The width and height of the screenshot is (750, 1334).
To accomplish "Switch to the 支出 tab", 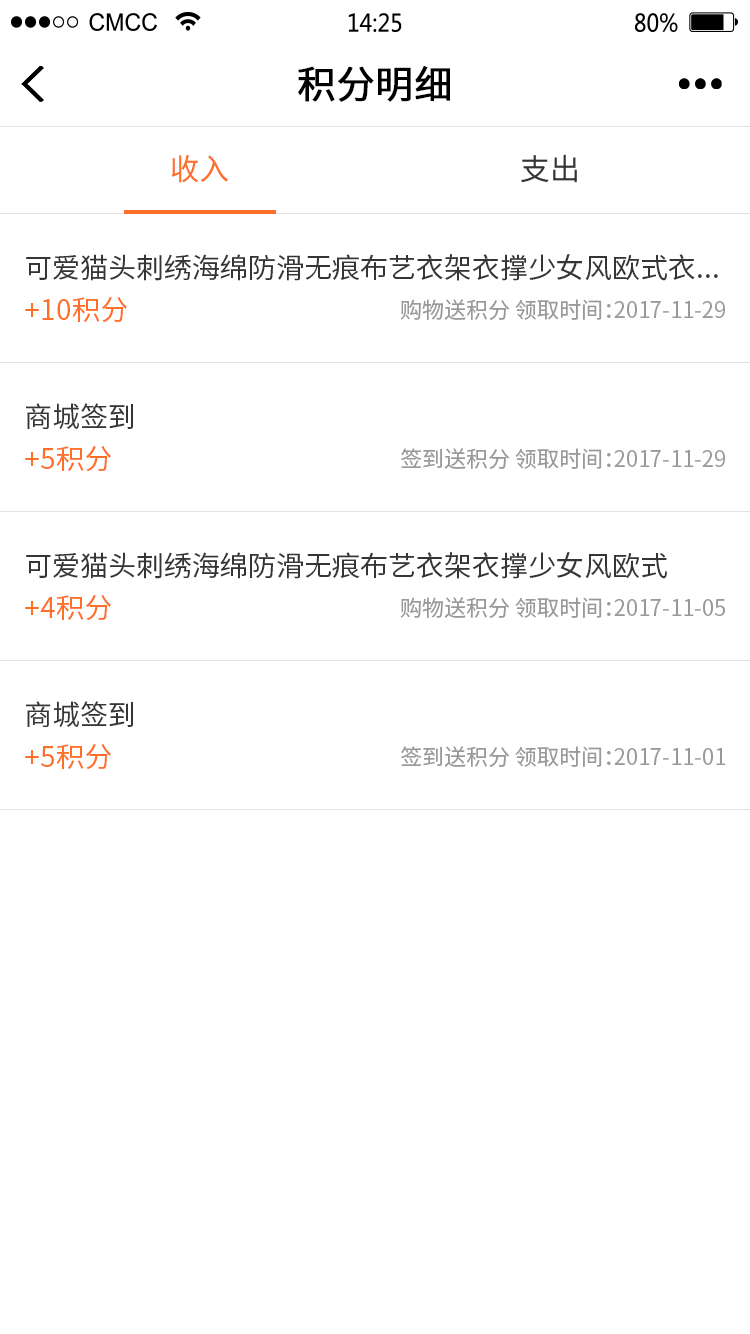I will (x=550, y=170).
